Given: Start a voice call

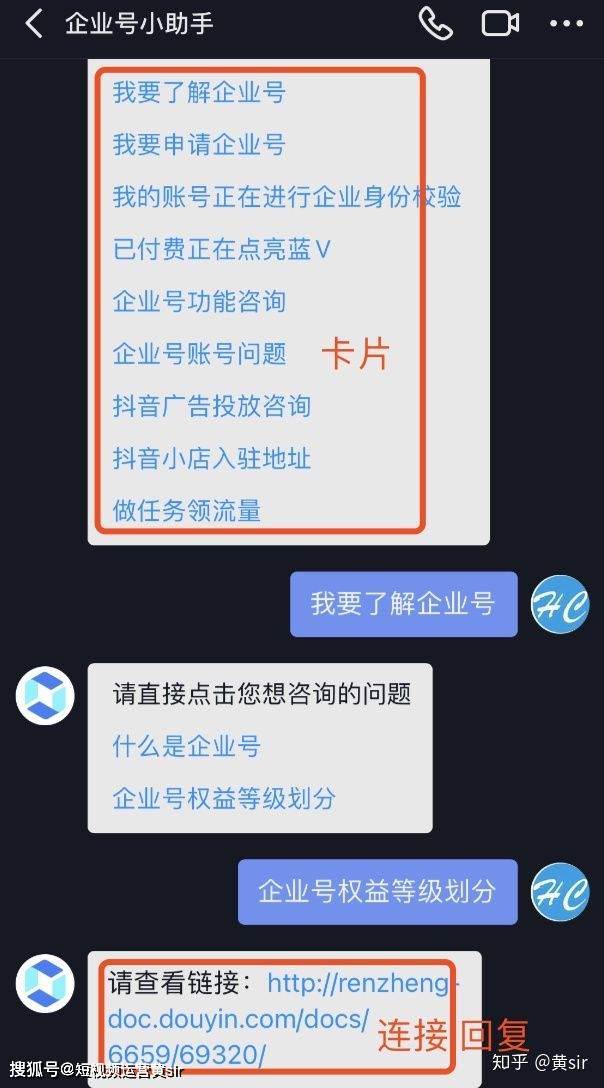Looking at the screenshot, I should click(x=435, y=24).
